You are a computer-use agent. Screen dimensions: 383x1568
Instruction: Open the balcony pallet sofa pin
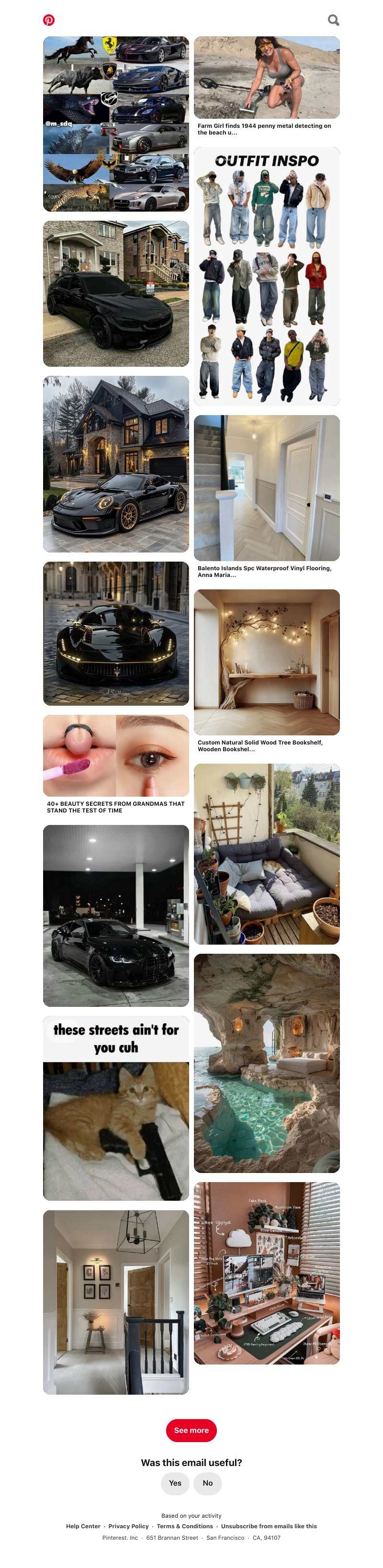(x=266, y=854)
